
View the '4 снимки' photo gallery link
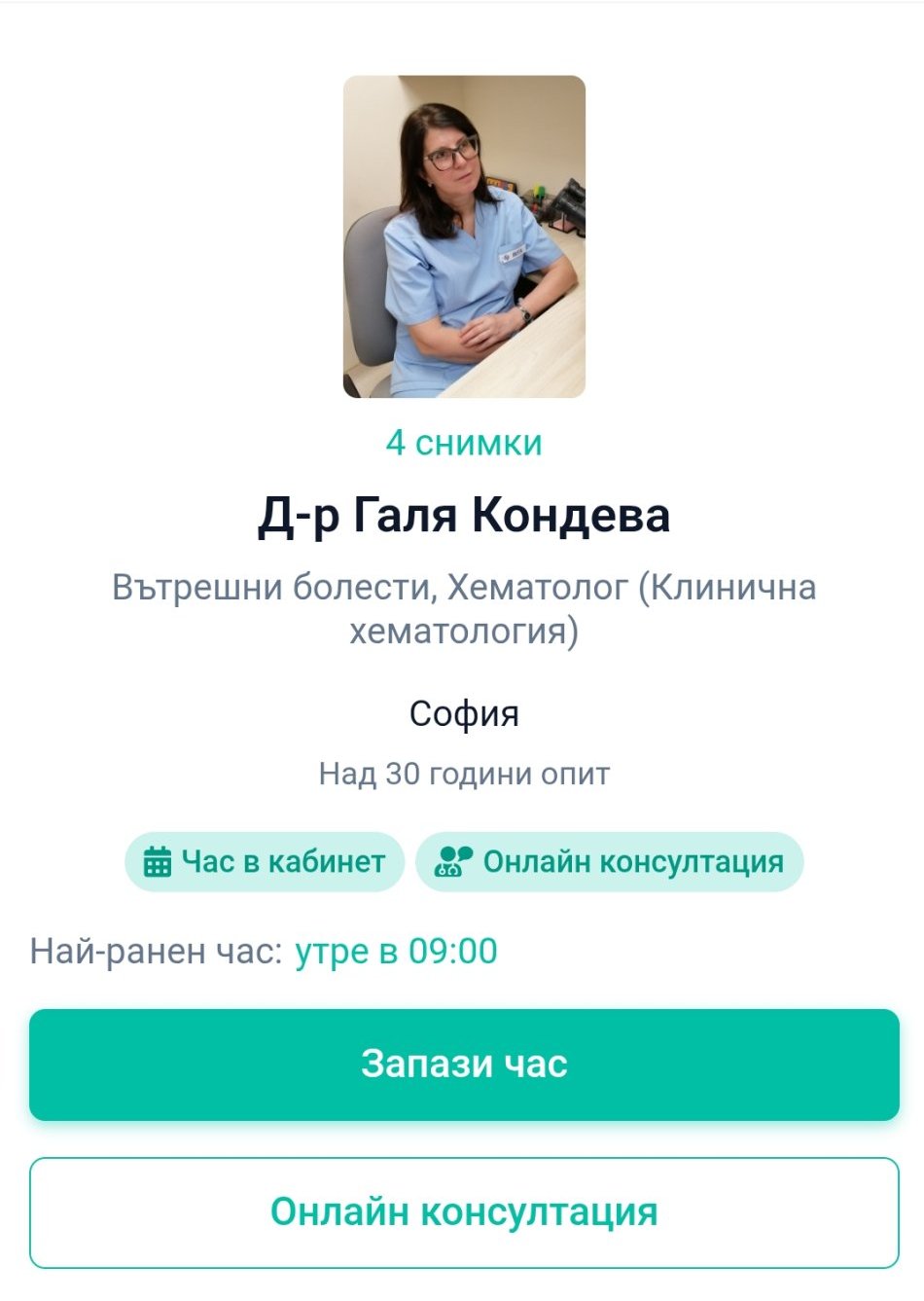[x=464, y=443]
